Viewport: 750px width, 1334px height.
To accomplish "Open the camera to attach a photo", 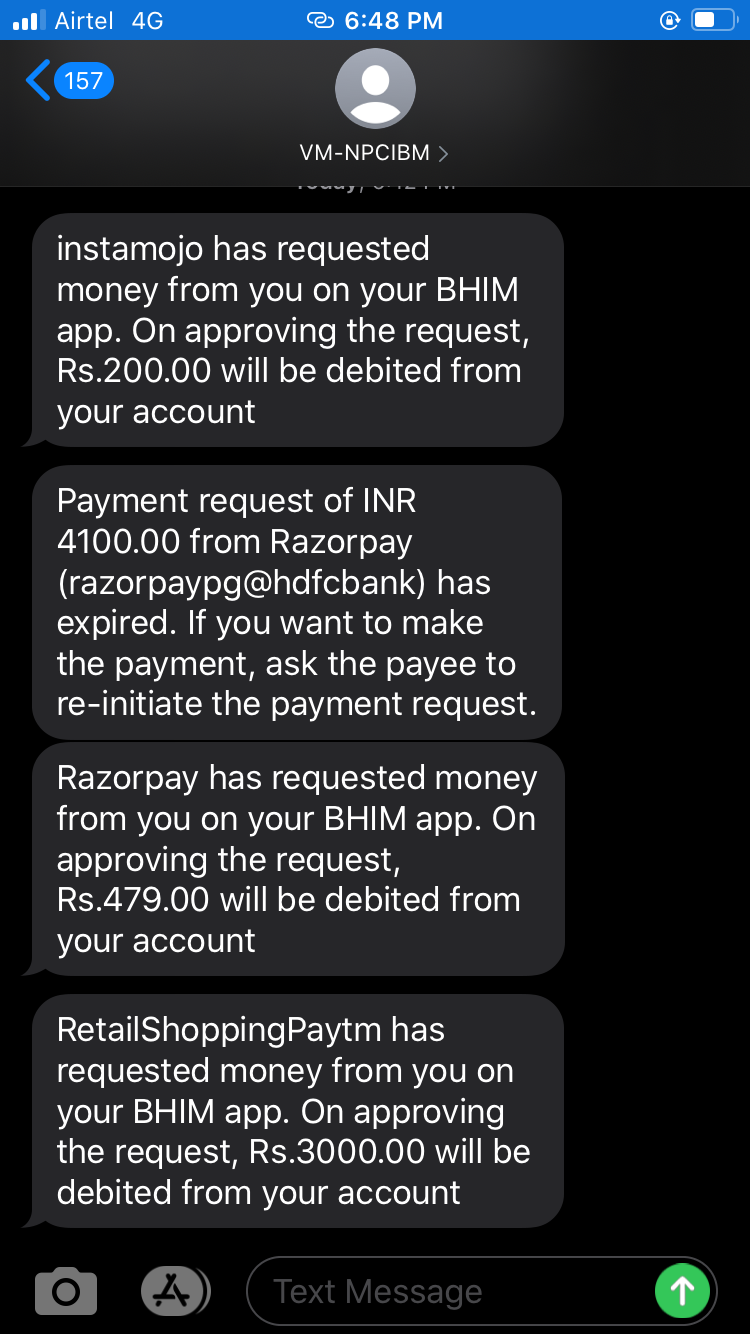I will 66,1291.
